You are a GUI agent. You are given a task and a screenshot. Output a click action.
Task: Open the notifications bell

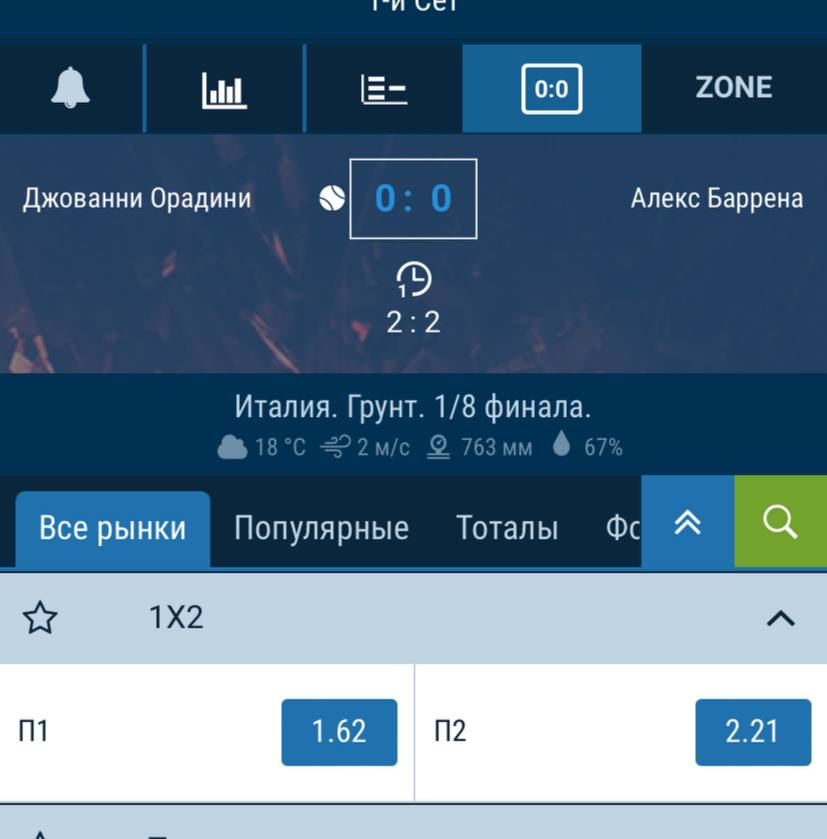pyautogui.click(x=70, y=89)
